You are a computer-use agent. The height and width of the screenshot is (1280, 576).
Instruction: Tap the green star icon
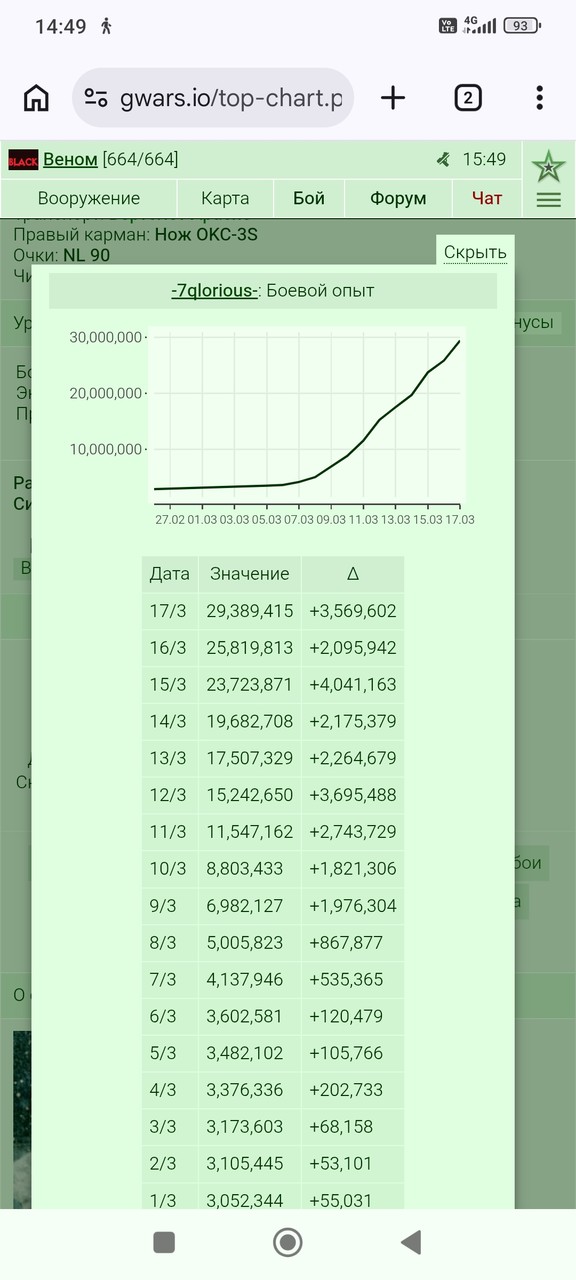[548, 165]
